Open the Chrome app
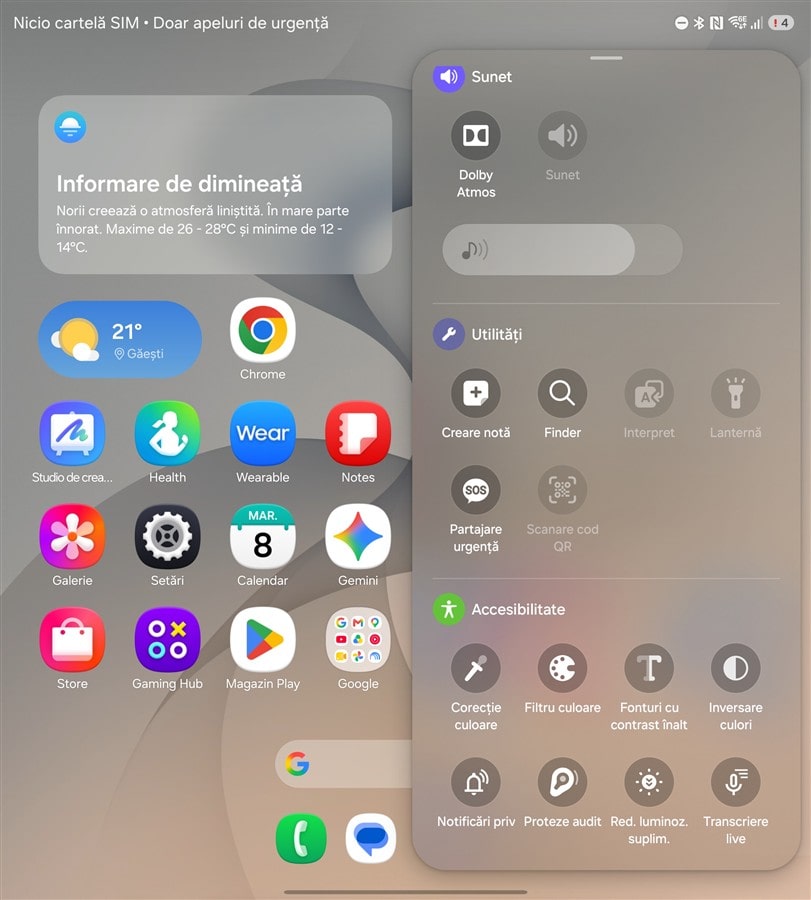The height and width of the screenshot is (900, 811). tap(262, 330)
